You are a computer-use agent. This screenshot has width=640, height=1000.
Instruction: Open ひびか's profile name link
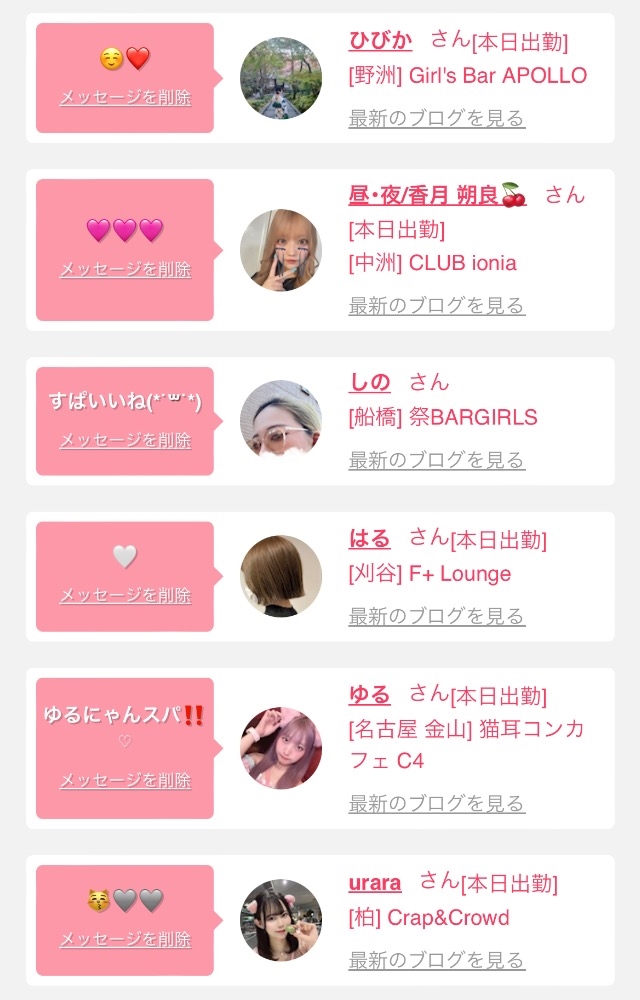click(x=380, y=41)
